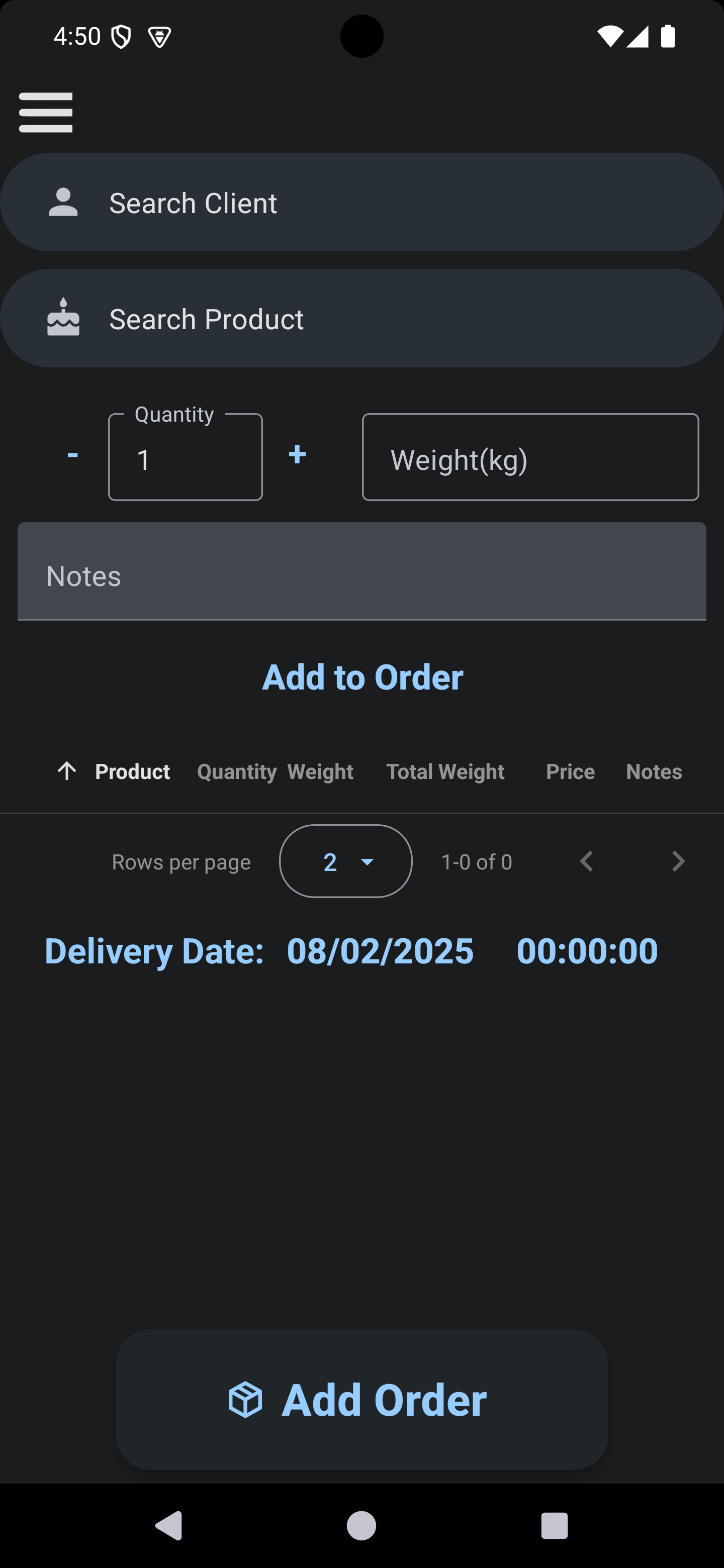Go to the previous table page
The image size is (724, 1568).
tap(586, 861)
